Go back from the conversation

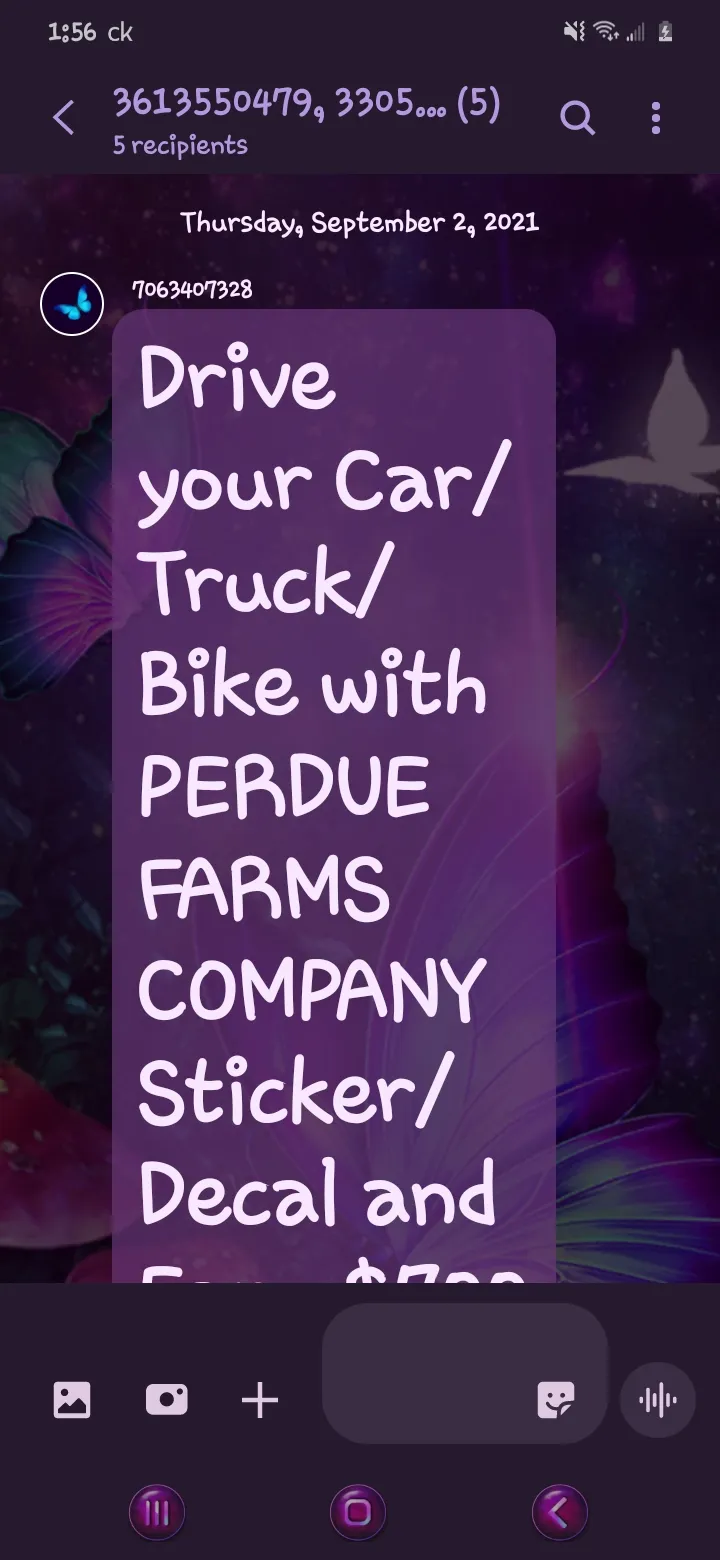click(63, 119)
